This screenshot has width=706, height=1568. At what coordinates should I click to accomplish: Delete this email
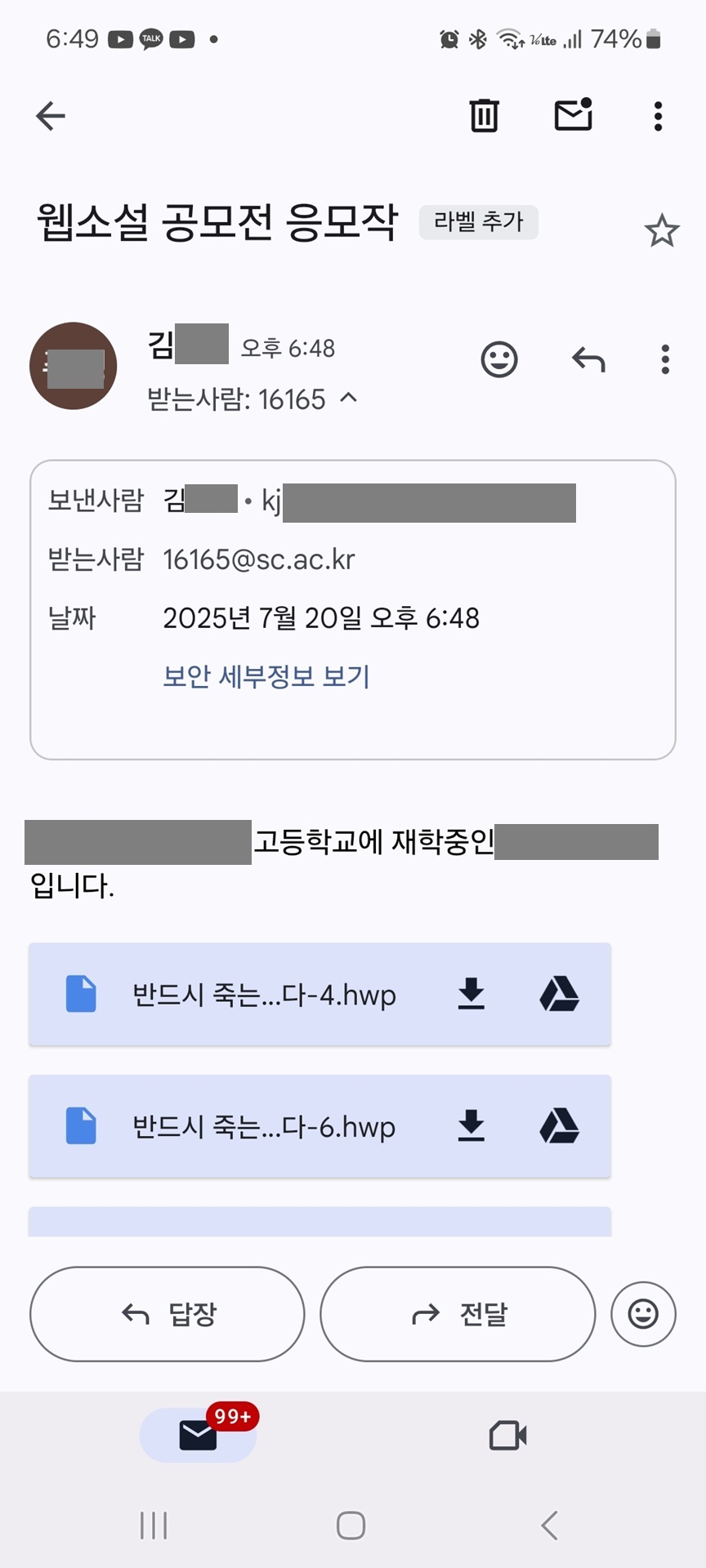point(484,116)
